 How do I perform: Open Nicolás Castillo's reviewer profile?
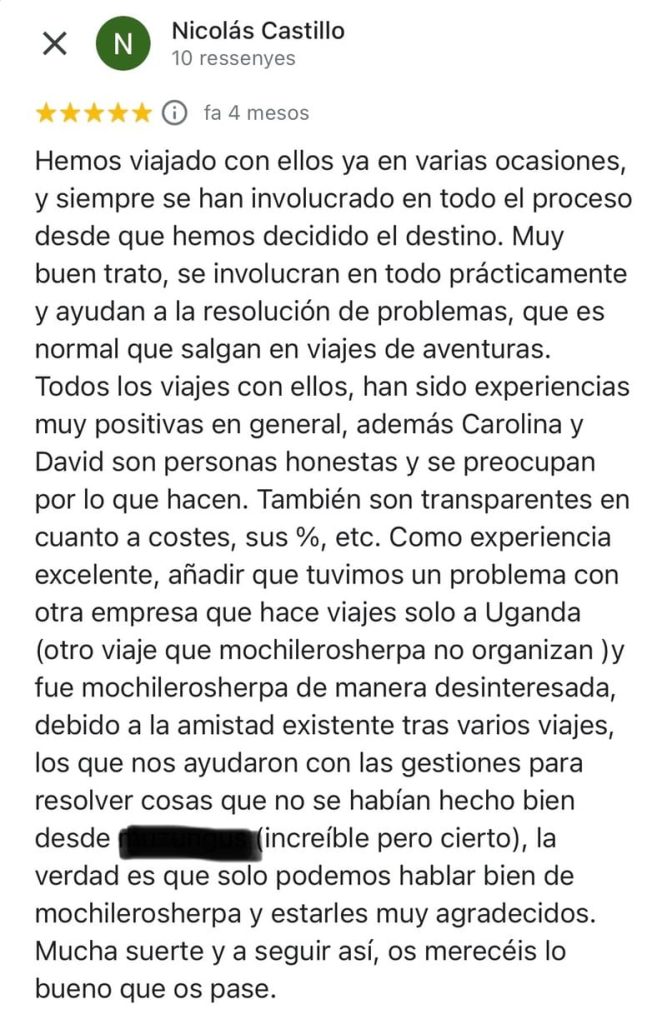(x=258, y=31)
